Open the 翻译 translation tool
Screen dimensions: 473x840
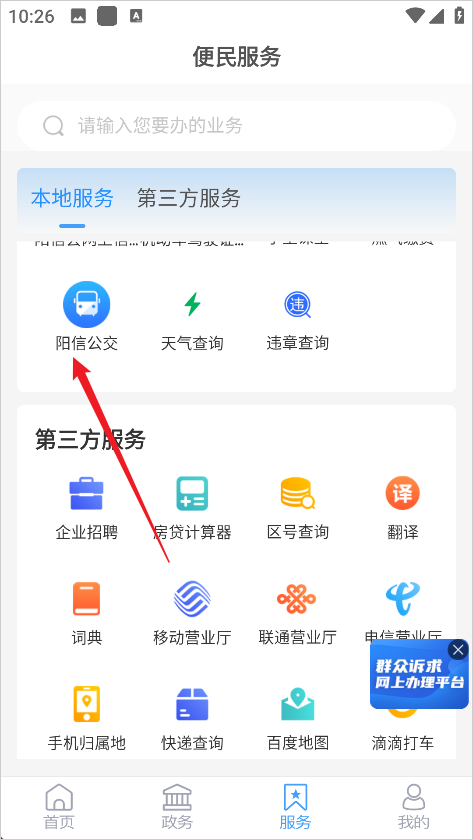click(x=403, y=508)
